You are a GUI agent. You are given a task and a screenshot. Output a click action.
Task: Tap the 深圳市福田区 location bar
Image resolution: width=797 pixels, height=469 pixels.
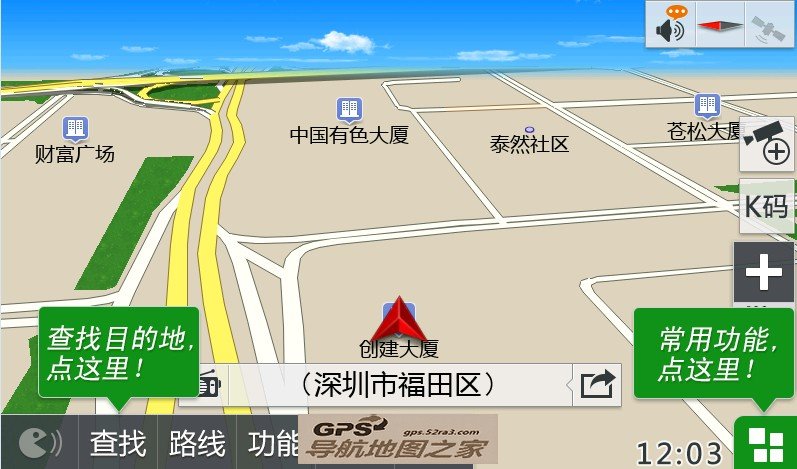click(x=397, y=384)
